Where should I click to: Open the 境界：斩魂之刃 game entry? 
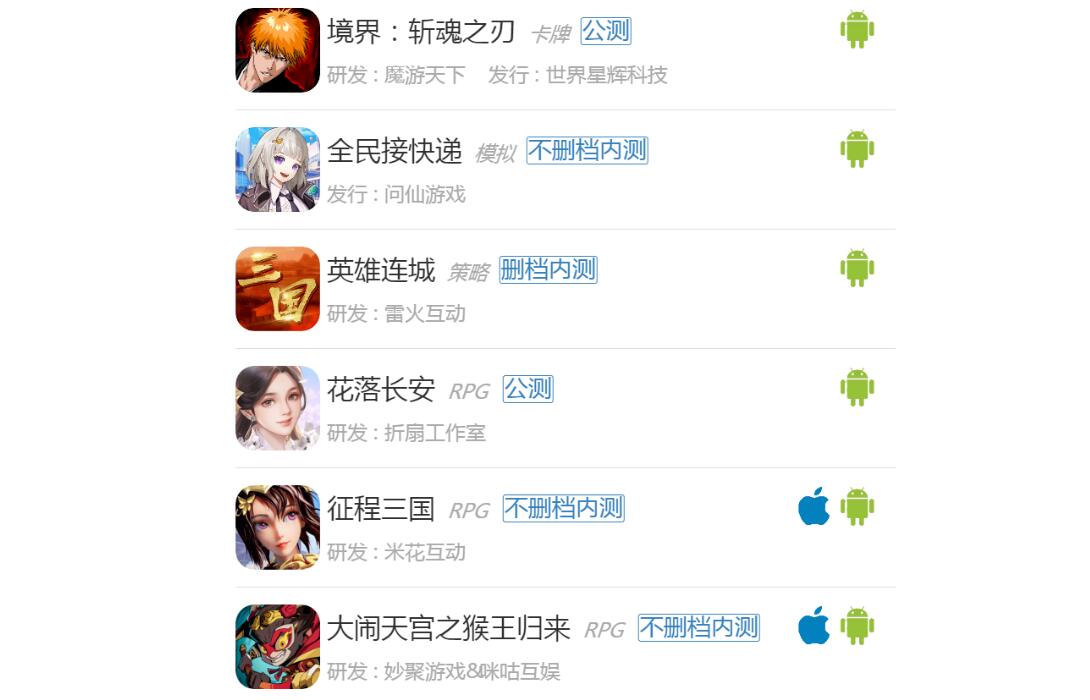coord(420,32)
